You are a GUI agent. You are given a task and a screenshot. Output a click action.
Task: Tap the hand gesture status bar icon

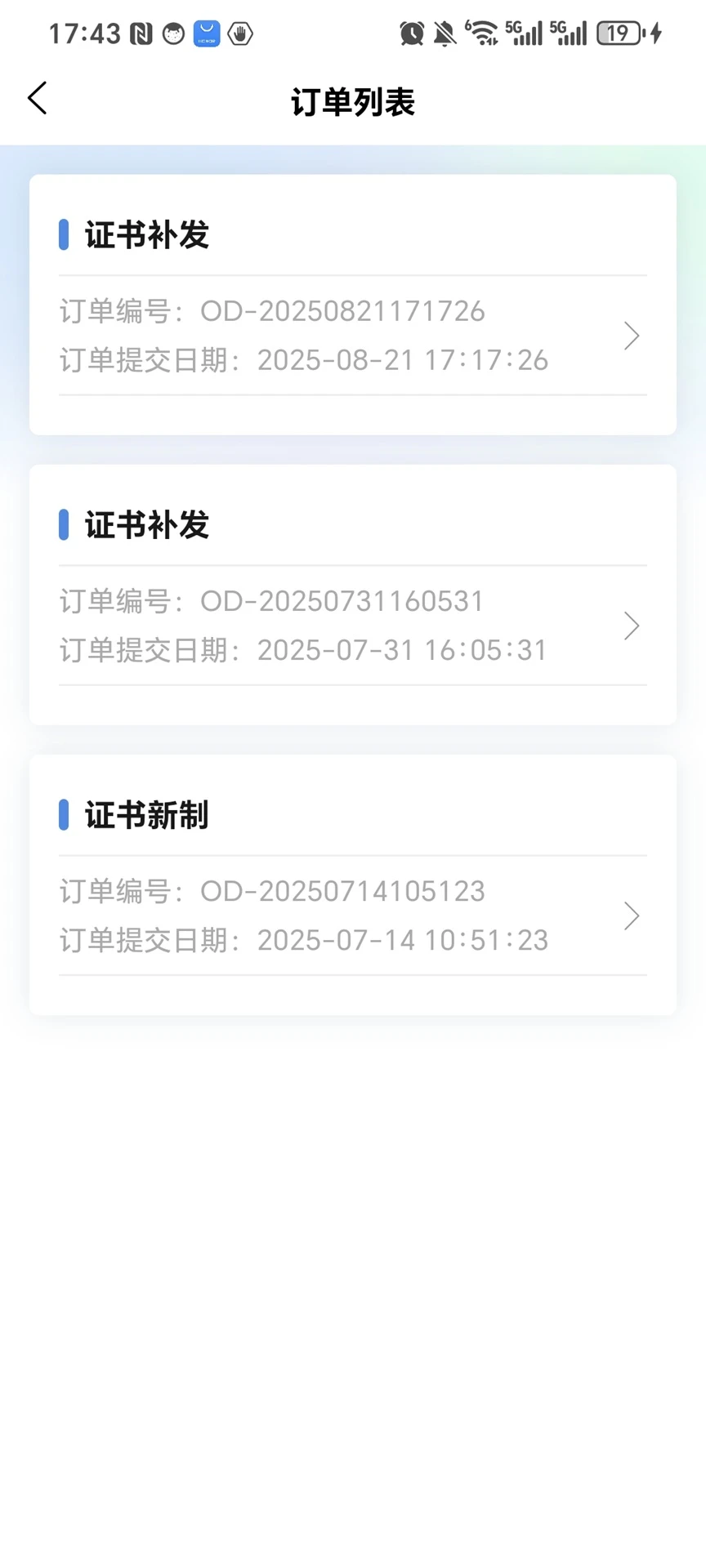click(240, 33)
